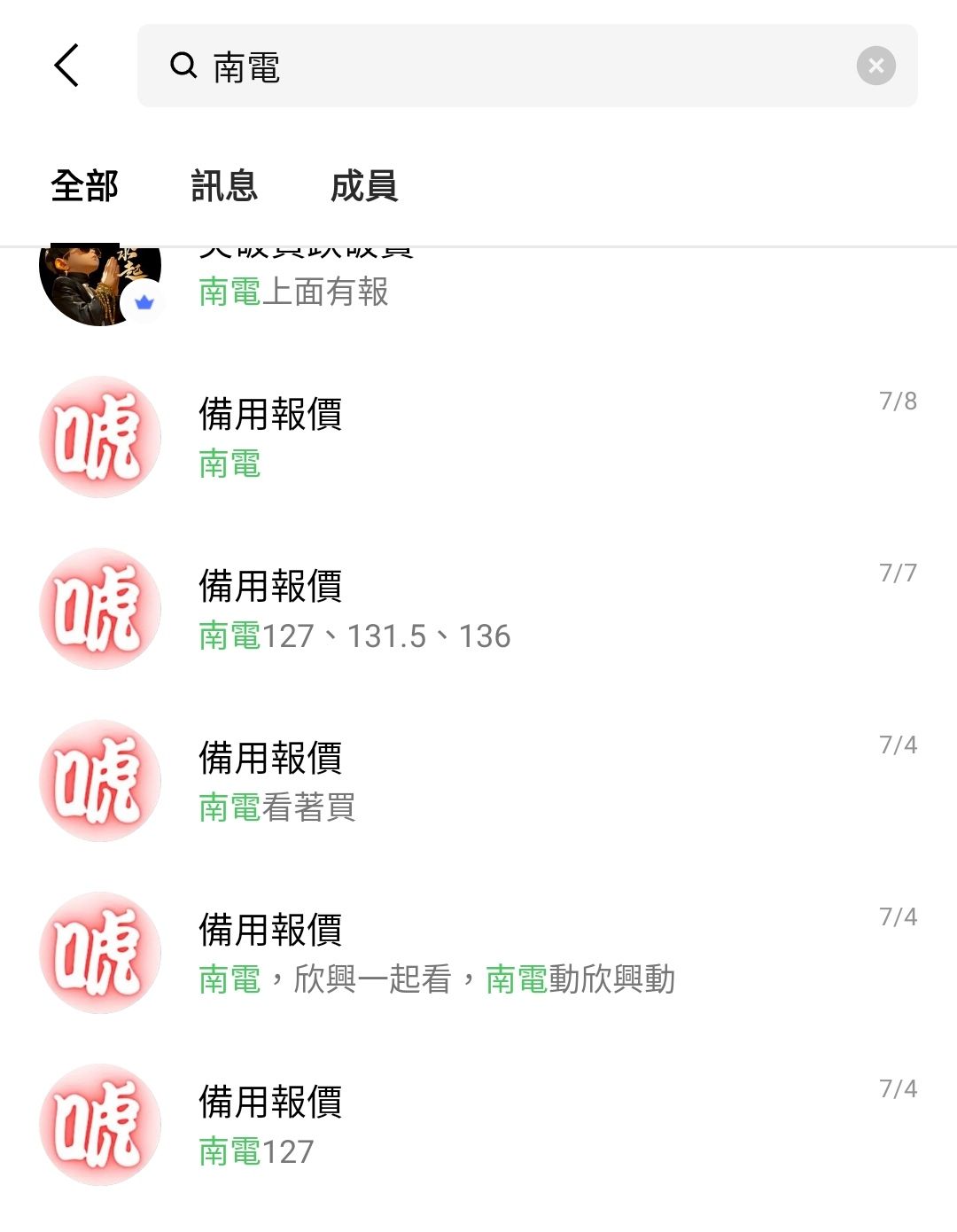This screenshot has height=1232, width=957.
Task: Open the 7/8 message 南電
Action: (478, 438)
